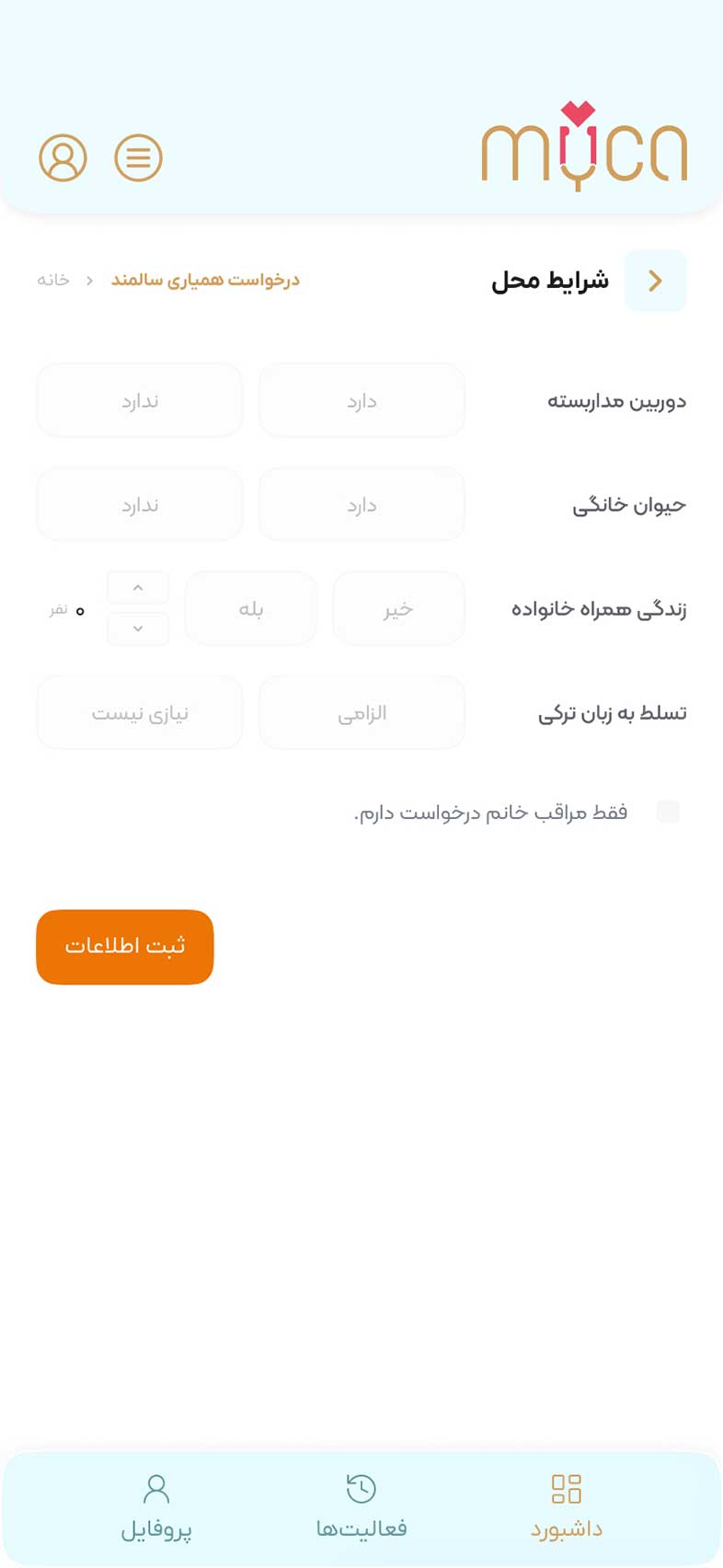
Task: Select الزامی for تسلط به زبان ترکی
Action: 361,713
